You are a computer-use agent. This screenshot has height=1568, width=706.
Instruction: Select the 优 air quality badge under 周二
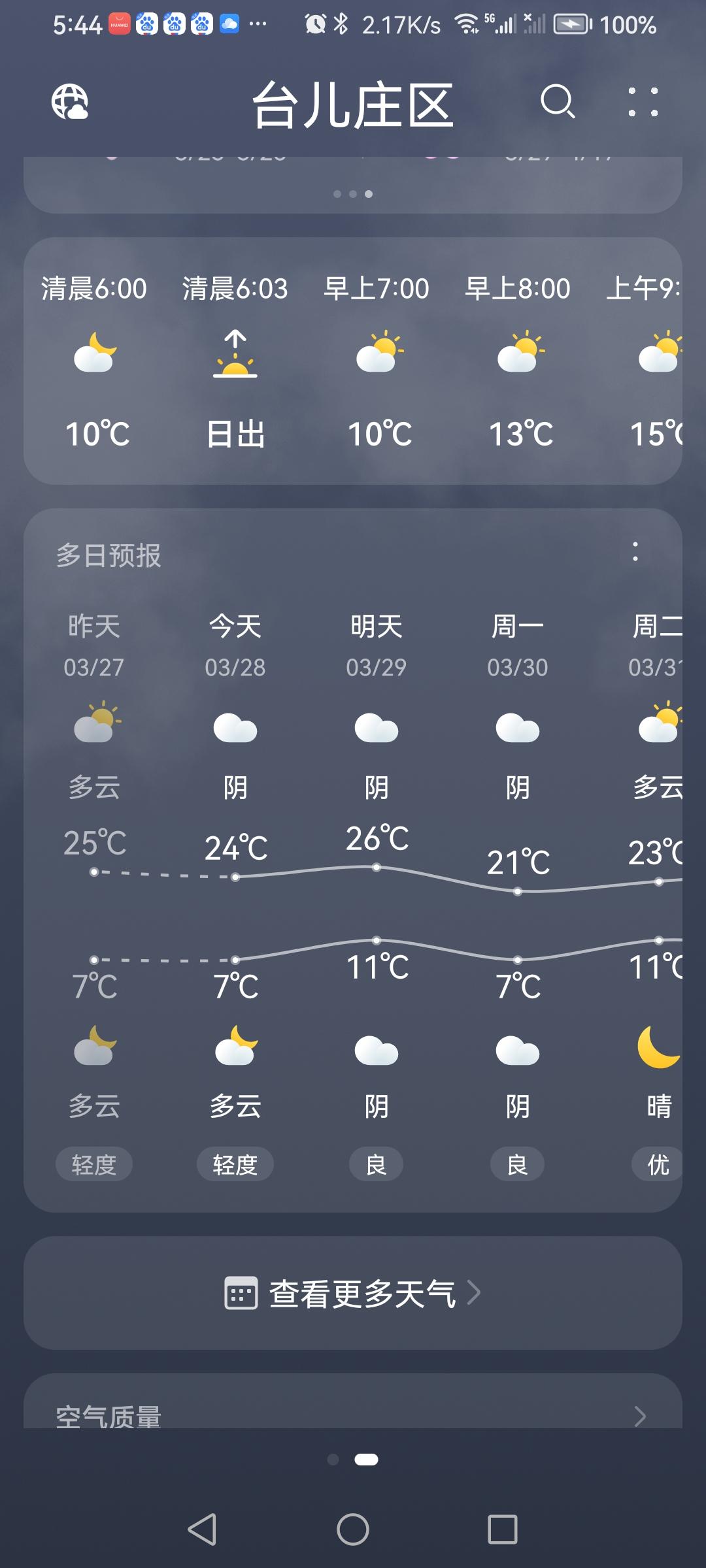[657, 1164]
